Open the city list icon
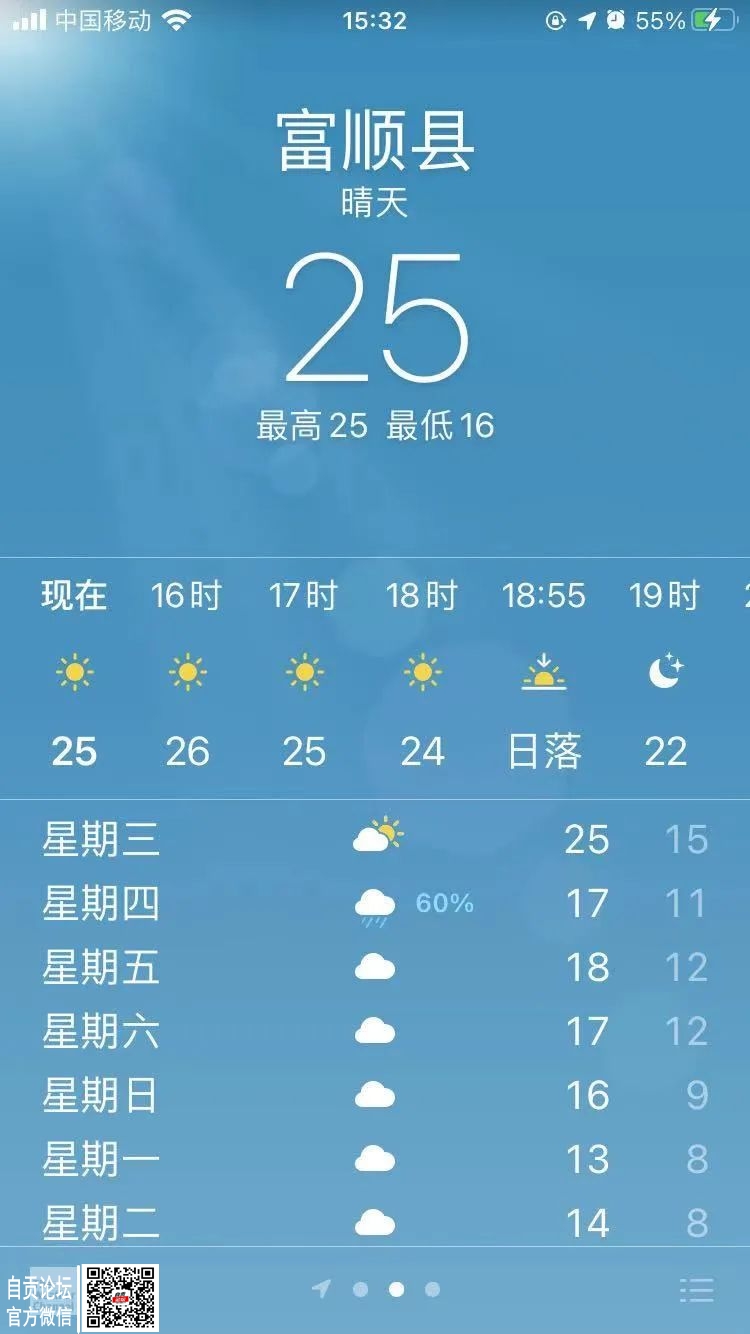 pos(696,1290)
